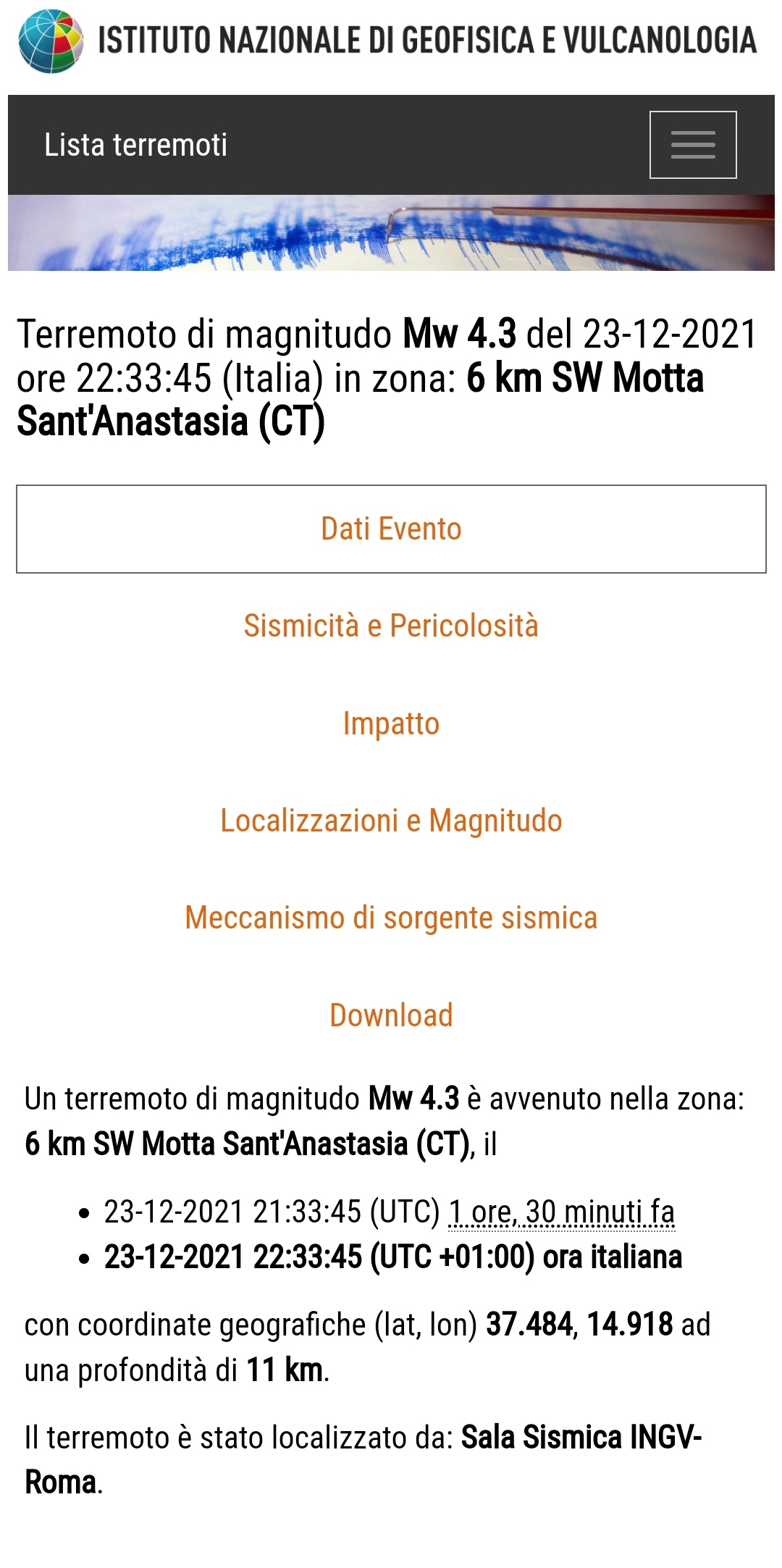782x1568 pixels.
Task: Open the INGV logo homepage link
Action: (51, 41)
